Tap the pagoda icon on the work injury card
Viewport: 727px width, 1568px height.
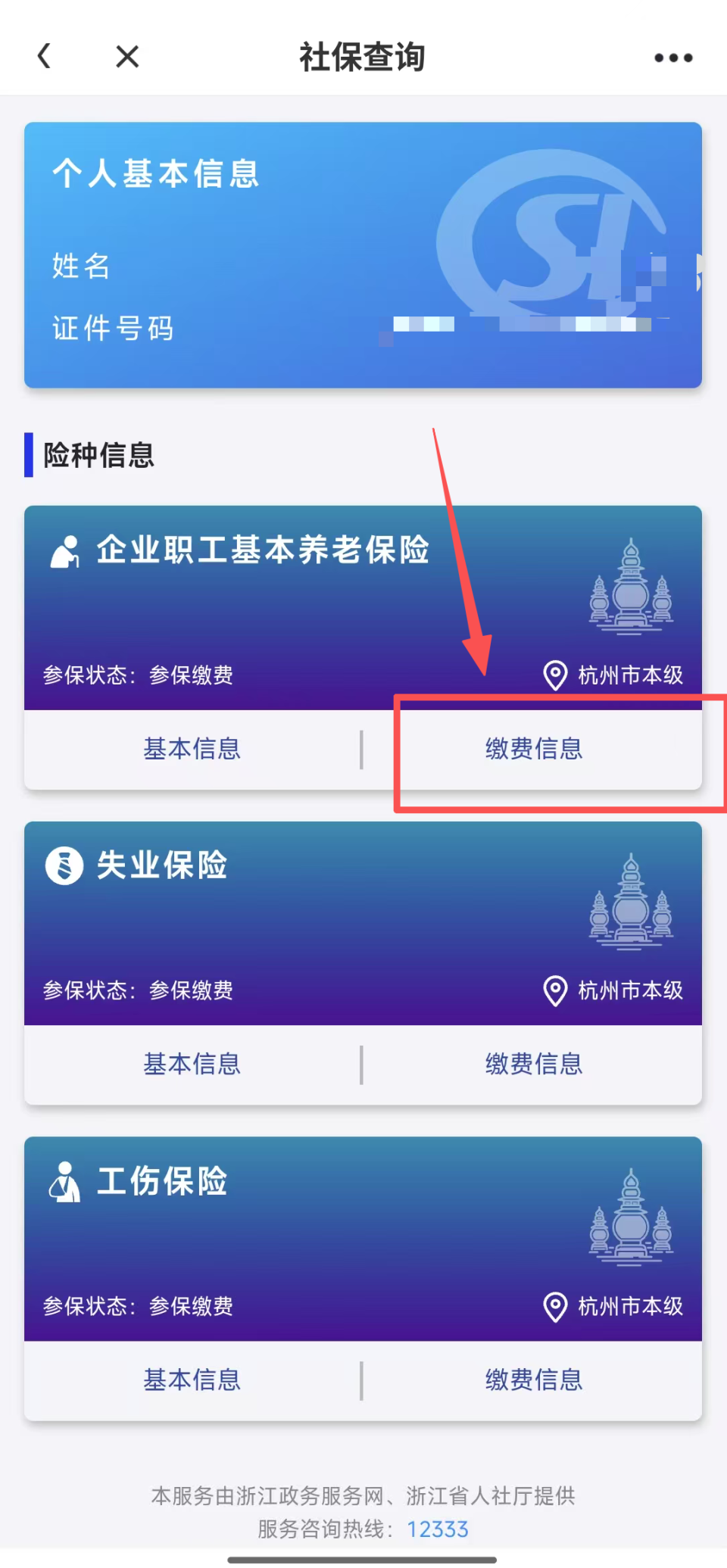(x=631, y=1227)
